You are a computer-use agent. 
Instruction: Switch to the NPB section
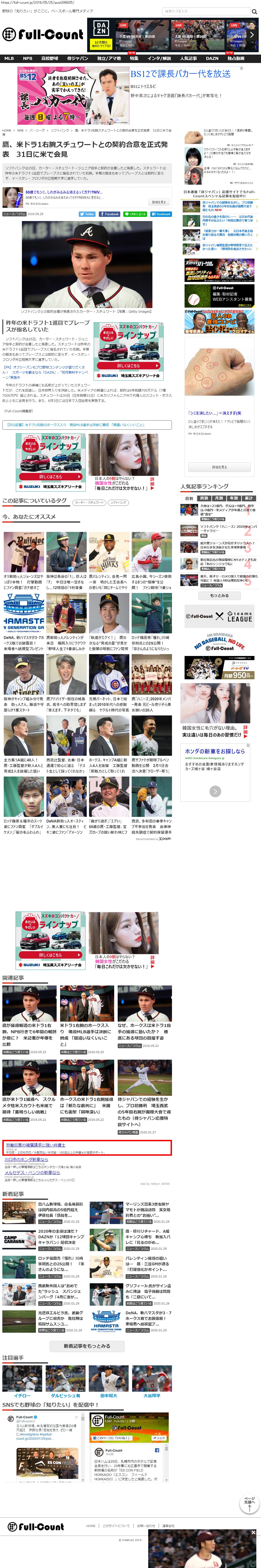click(27, 59)
